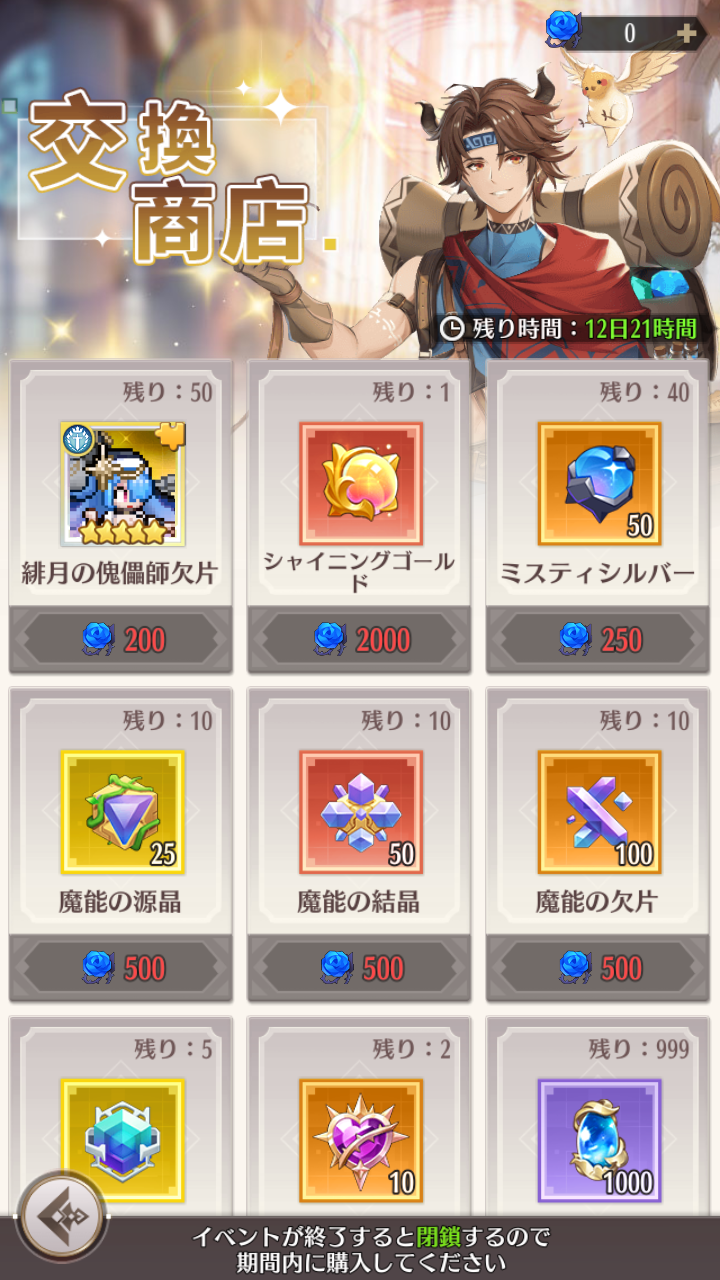Image resolution: width=720 pixels, height=1280 pixels.
Task: Buy ミスティシルバー for 250 roses
Action: (x=598, y=639)
